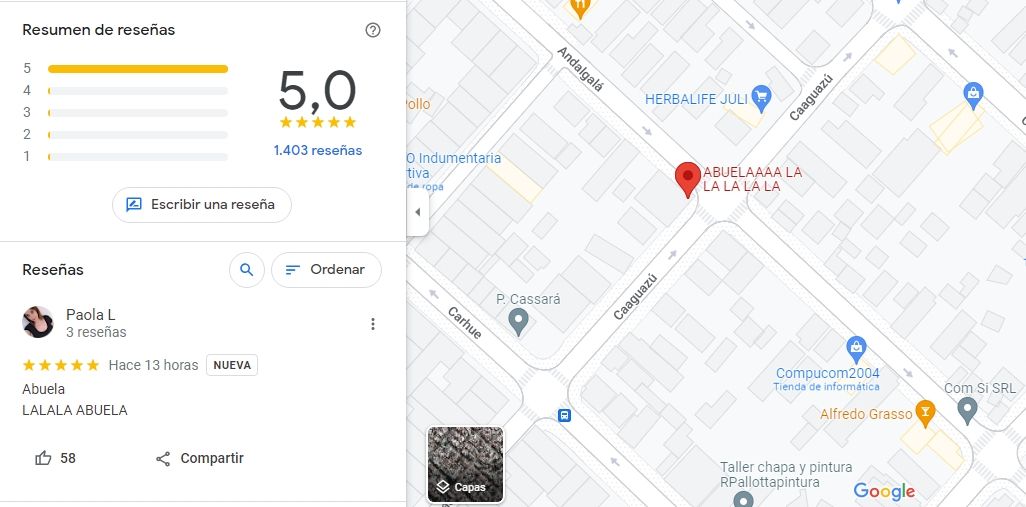This screenshot has width=1026, height=507.
Task: Select Compucom2004 store marker
Action: [856, 349]
